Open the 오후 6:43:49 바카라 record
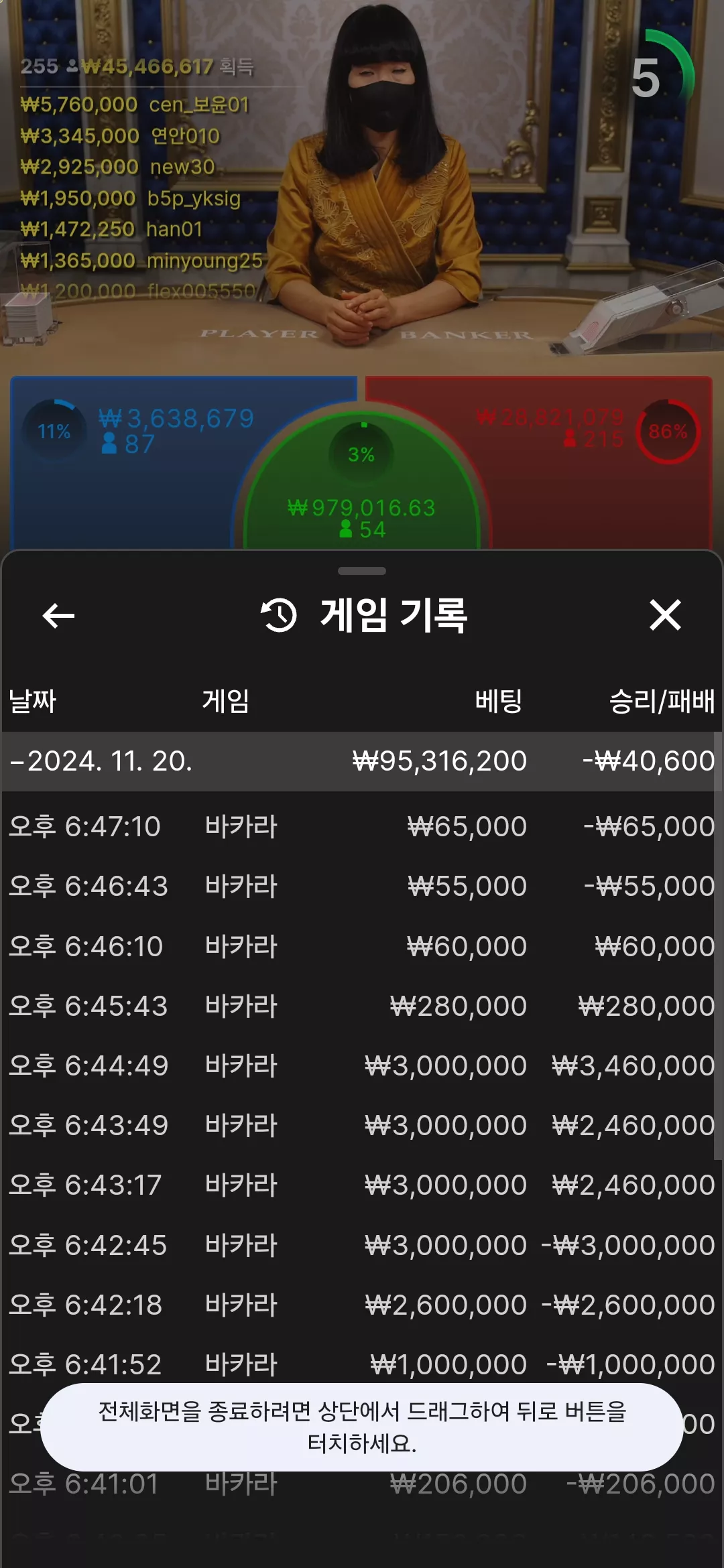 [x=362, y=1125]
